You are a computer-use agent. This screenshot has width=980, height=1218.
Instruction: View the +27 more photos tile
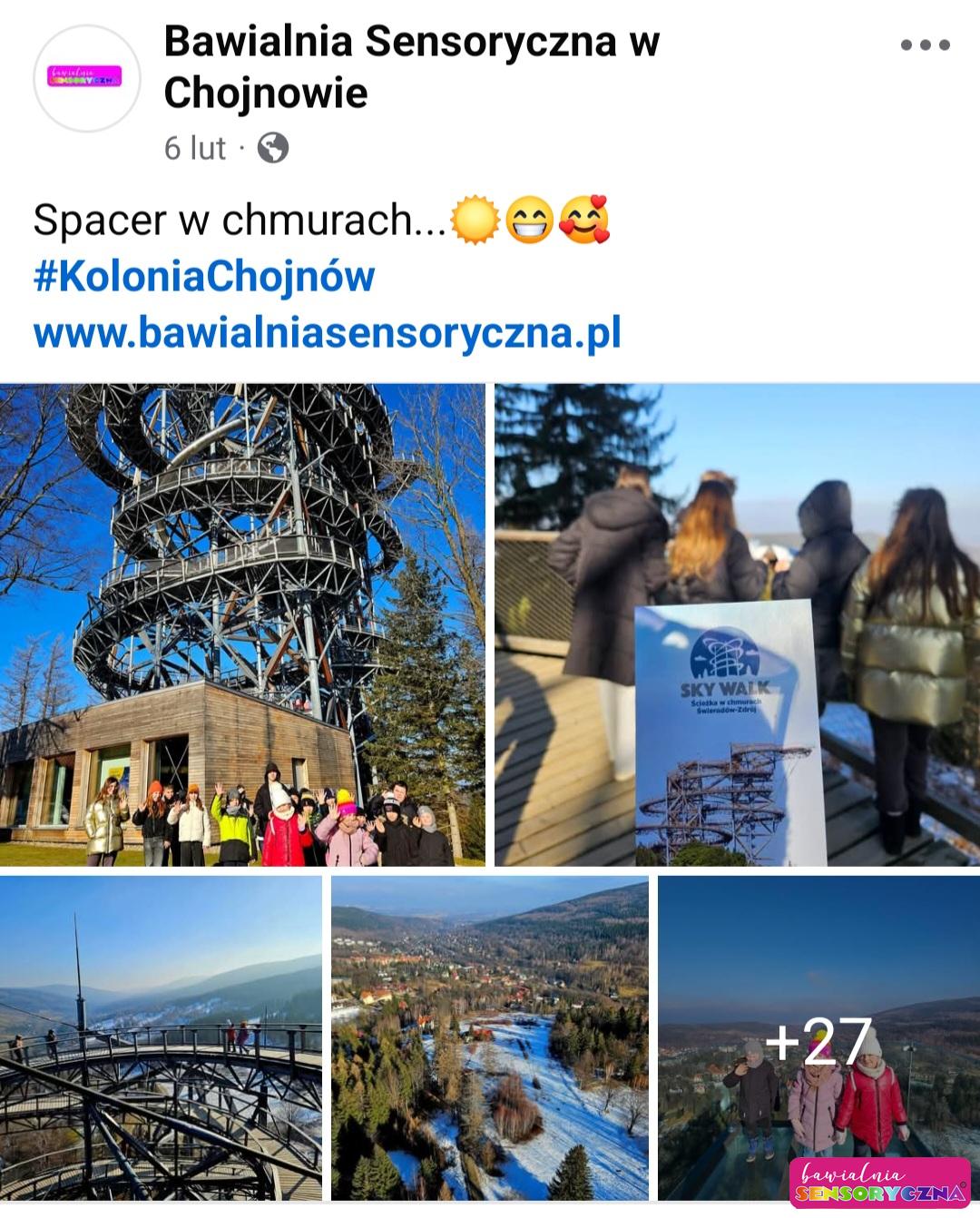click(x=818, y=1037)
